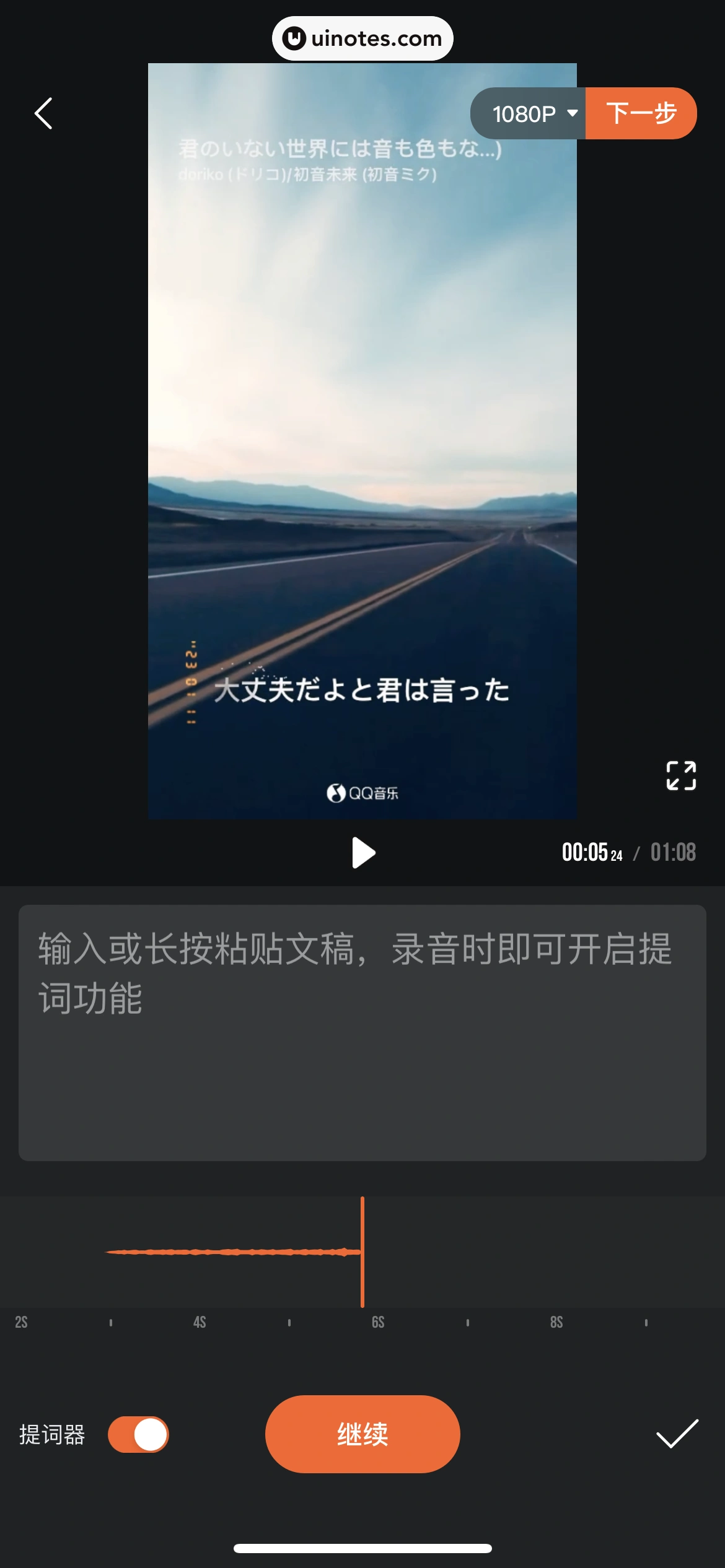Expand video preview to fullscreen
Image resolution: width=725 pixels, height=1568 pixels.
pos(680,775)
